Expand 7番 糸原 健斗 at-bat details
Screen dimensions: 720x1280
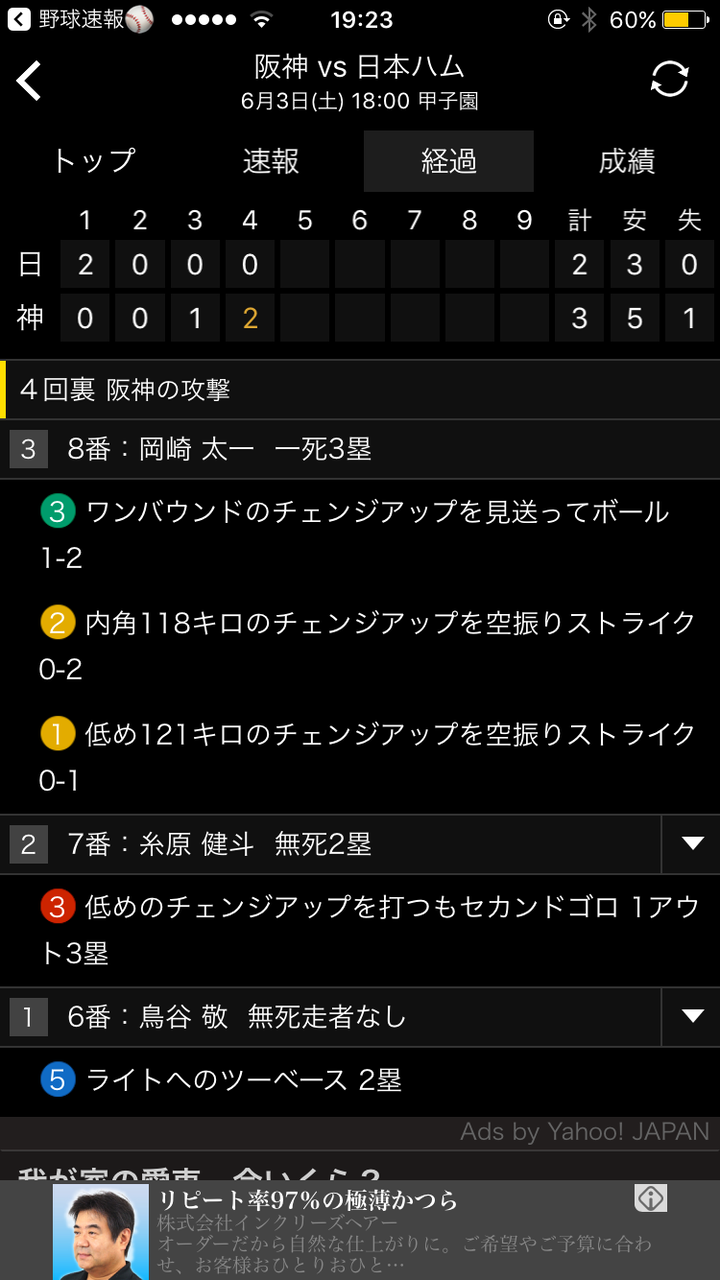tap(692, 844)
